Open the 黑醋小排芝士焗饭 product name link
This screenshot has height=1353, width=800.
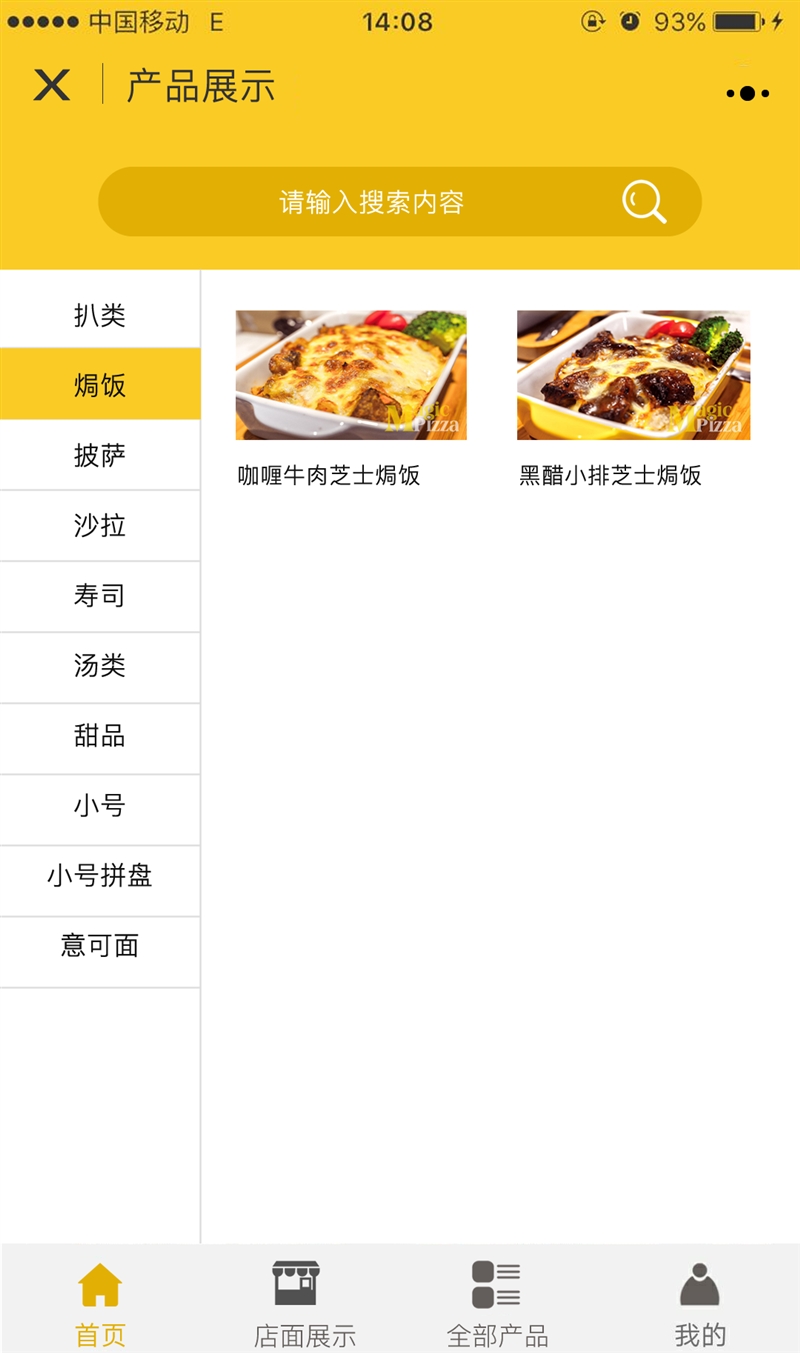point(610,477)
